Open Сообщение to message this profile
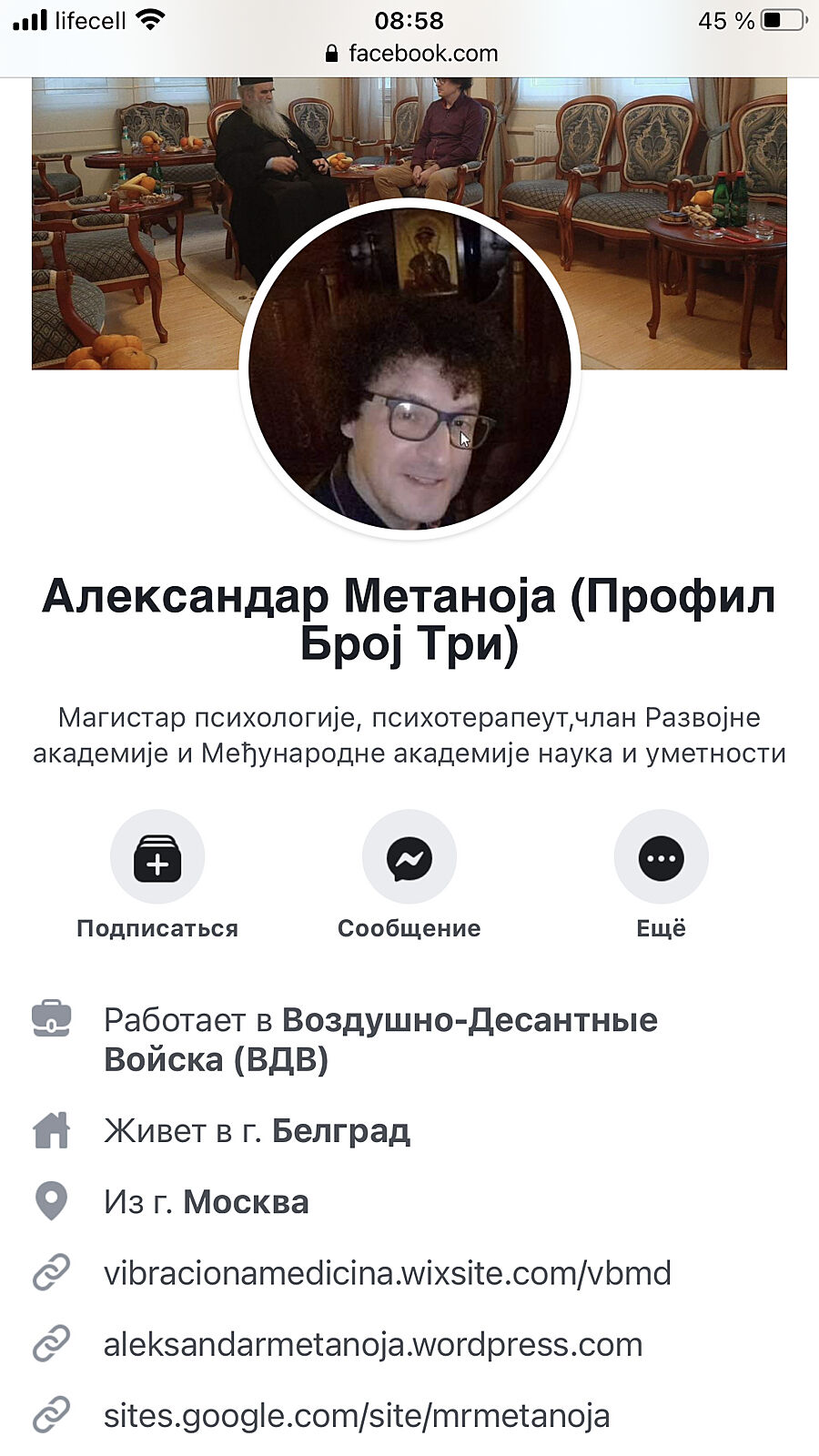This screenshot has width=819, height=1456. point(409,858)
